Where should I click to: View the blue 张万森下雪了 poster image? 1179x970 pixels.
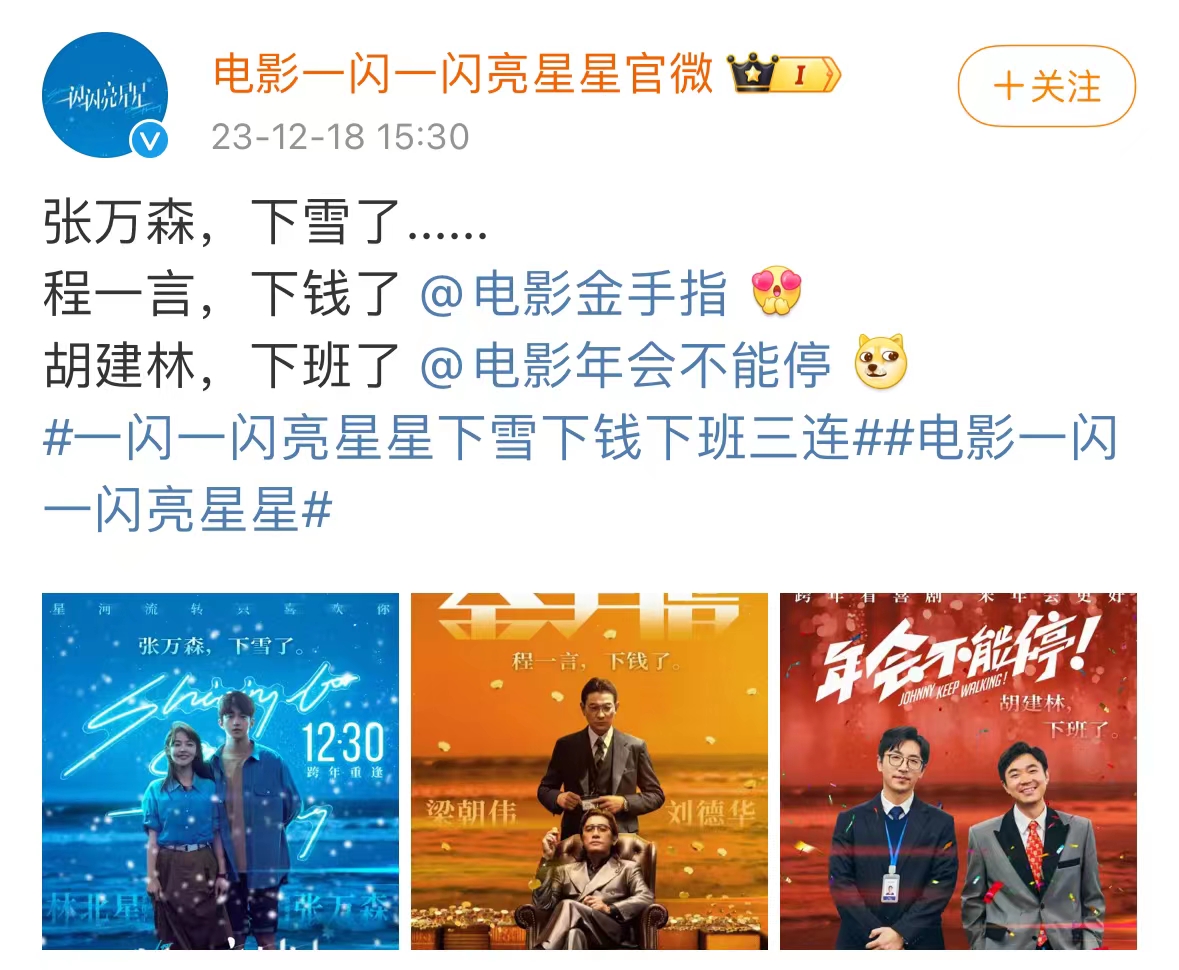coord(220,771)
